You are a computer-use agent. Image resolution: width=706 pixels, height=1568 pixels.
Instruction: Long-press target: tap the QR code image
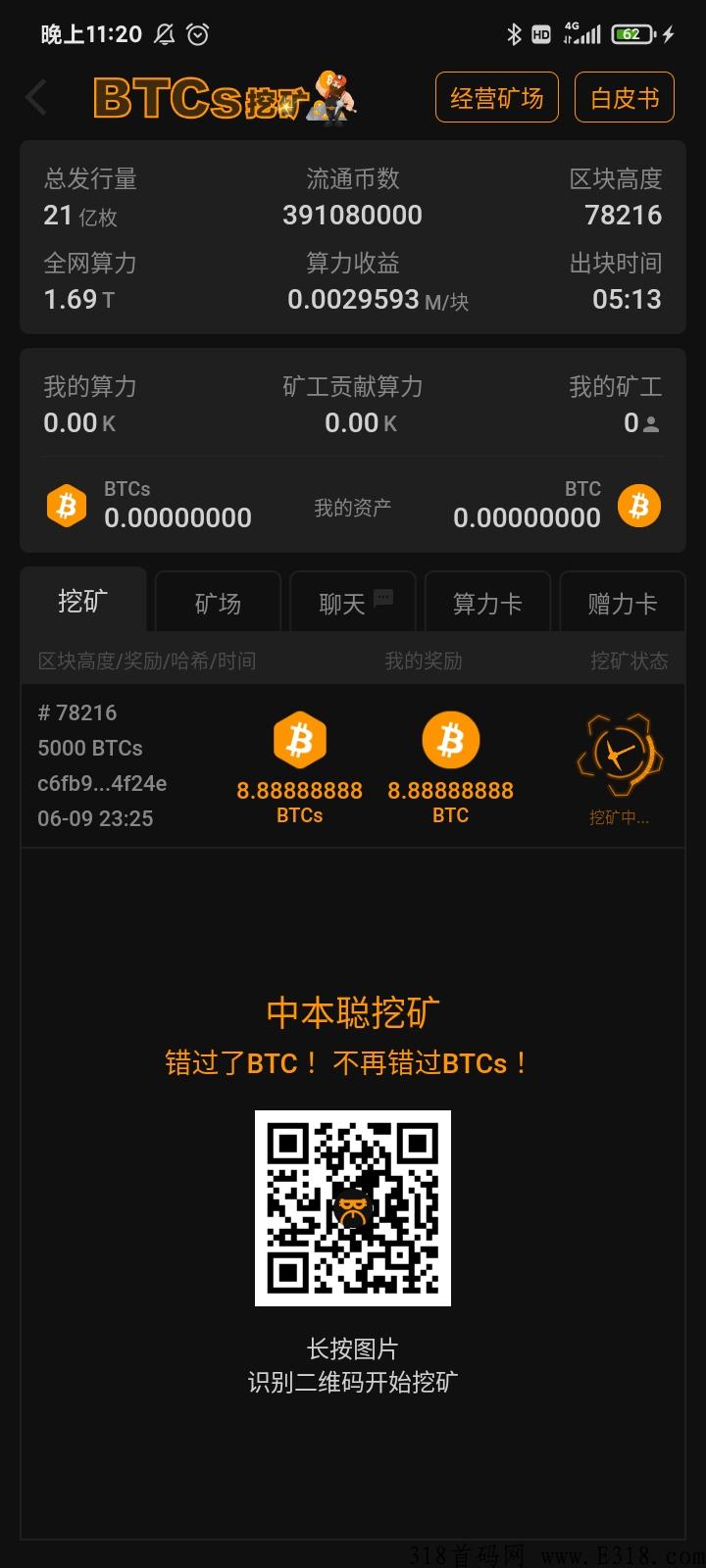point(353,1209)
